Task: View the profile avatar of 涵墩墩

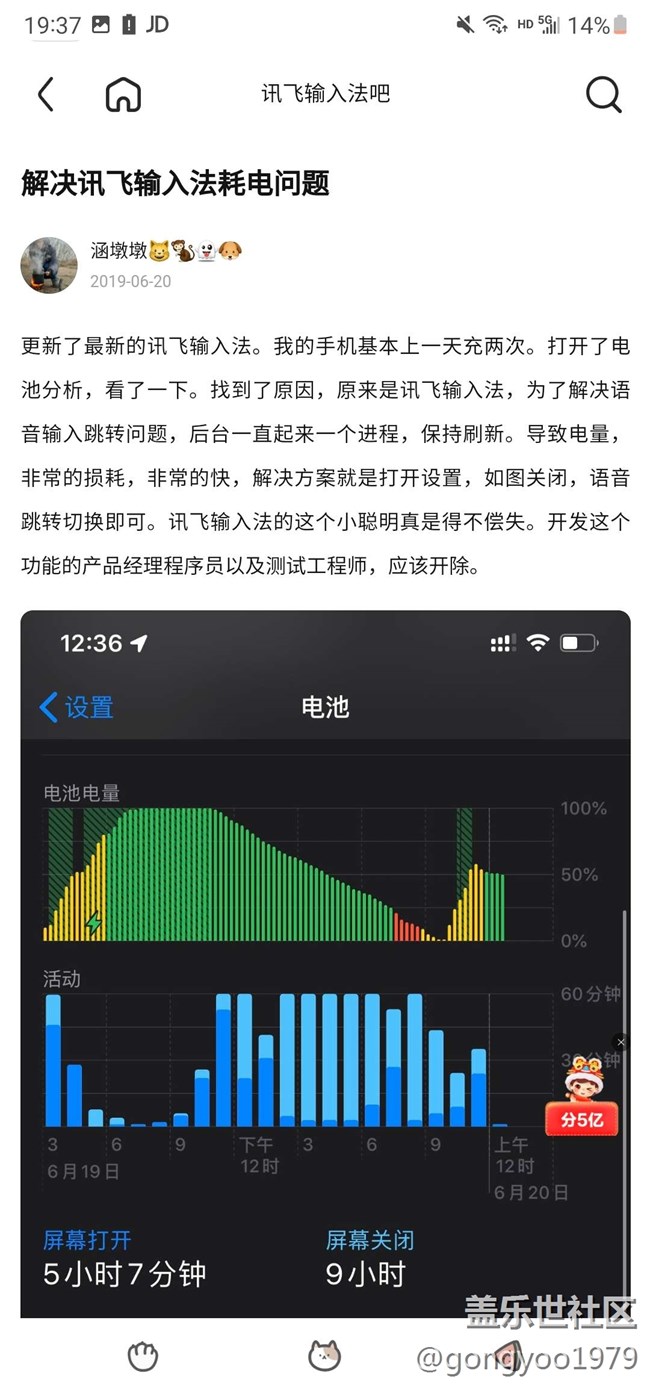Action: click(49, 266)
